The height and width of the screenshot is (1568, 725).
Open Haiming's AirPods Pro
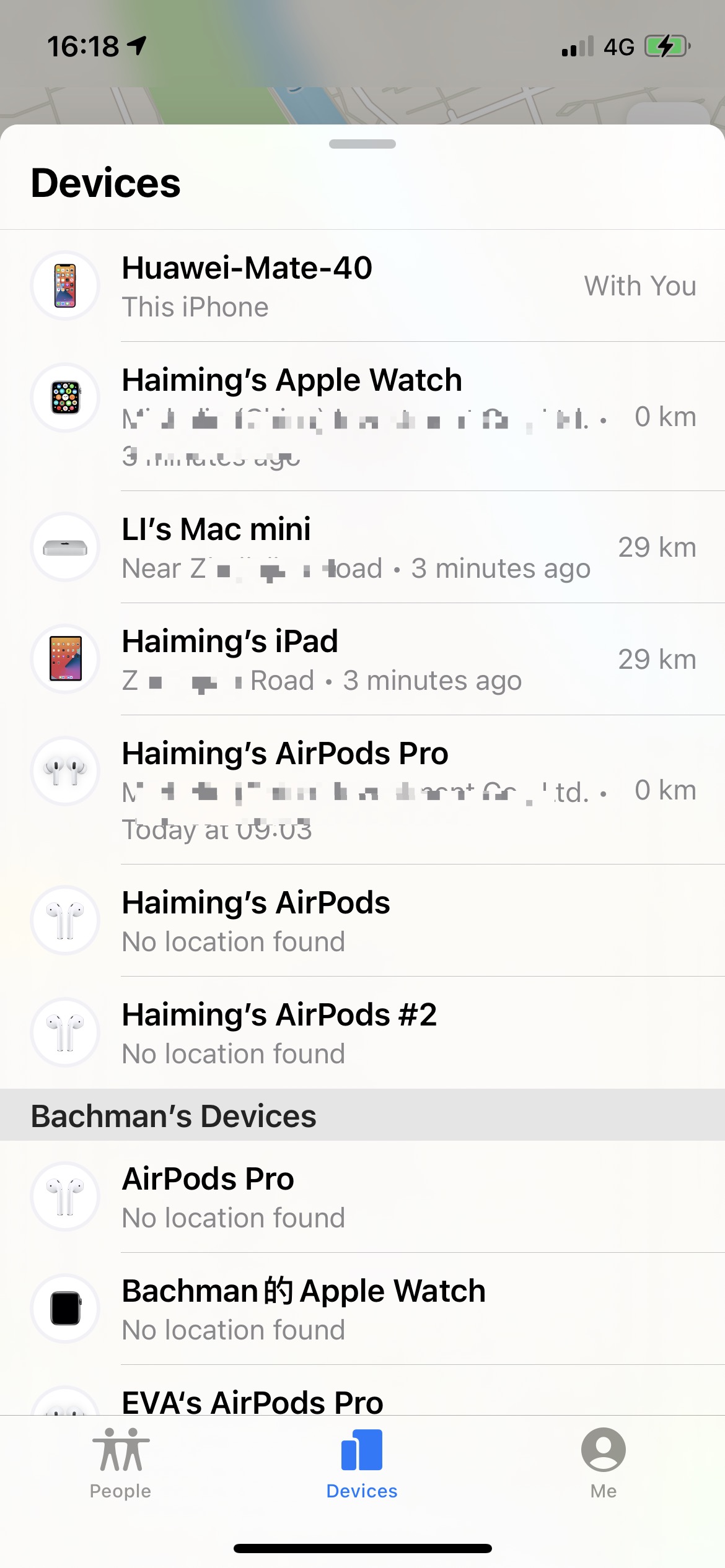pos(362,790)
